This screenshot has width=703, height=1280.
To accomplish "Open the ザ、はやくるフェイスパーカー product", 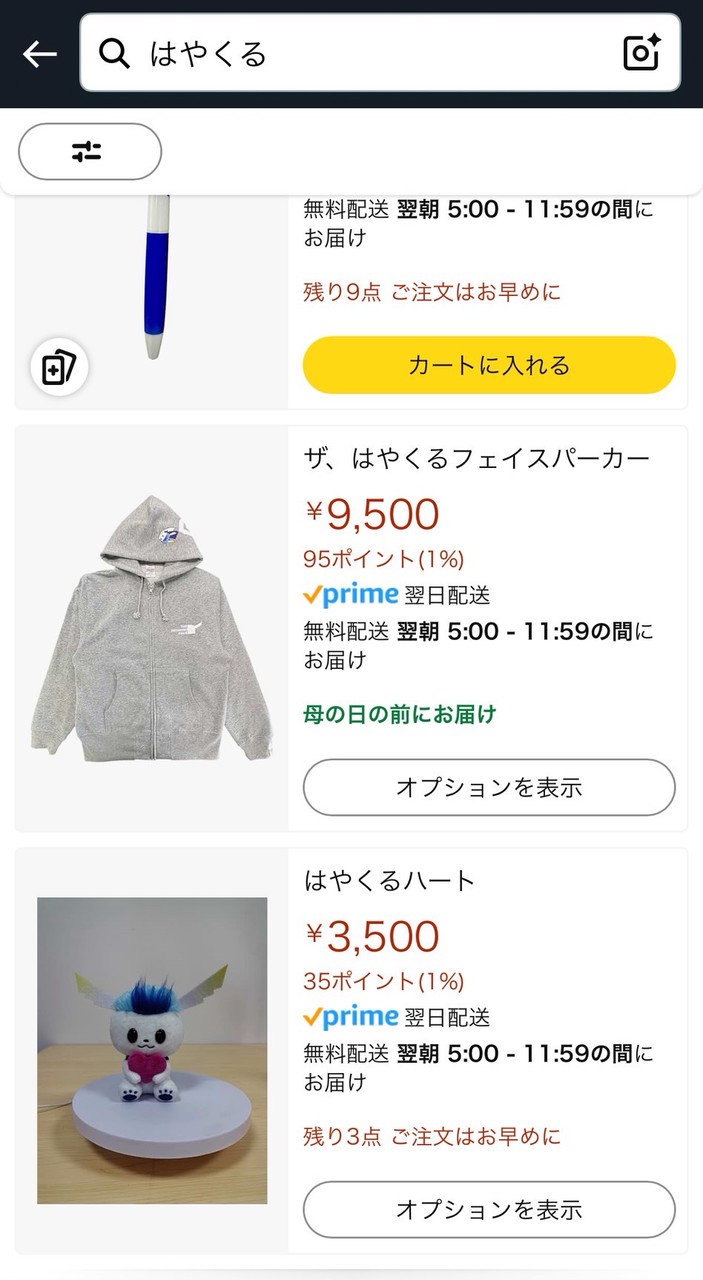I will pos(477,458).
